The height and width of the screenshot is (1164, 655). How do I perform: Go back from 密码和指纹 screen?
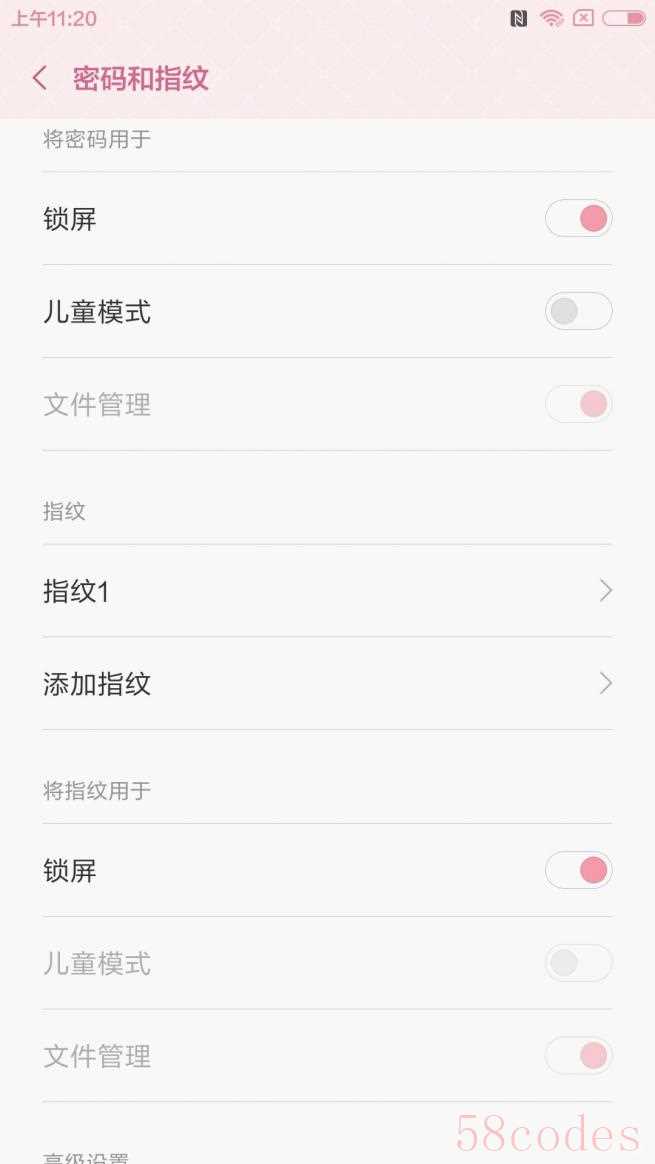pos(40,78)
